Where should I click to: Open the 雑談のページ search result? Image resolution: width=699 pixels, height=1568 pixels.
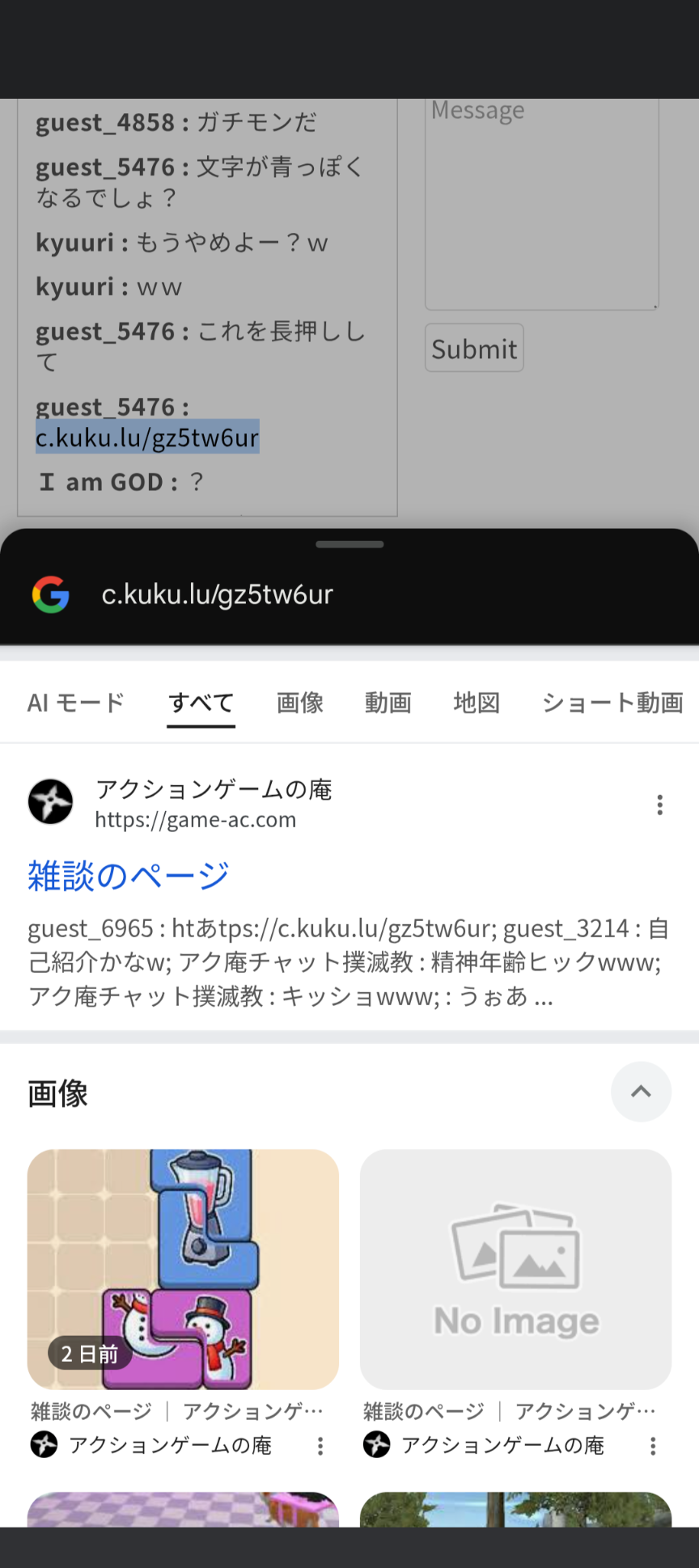pyautogui.click(x=129, y=876)
